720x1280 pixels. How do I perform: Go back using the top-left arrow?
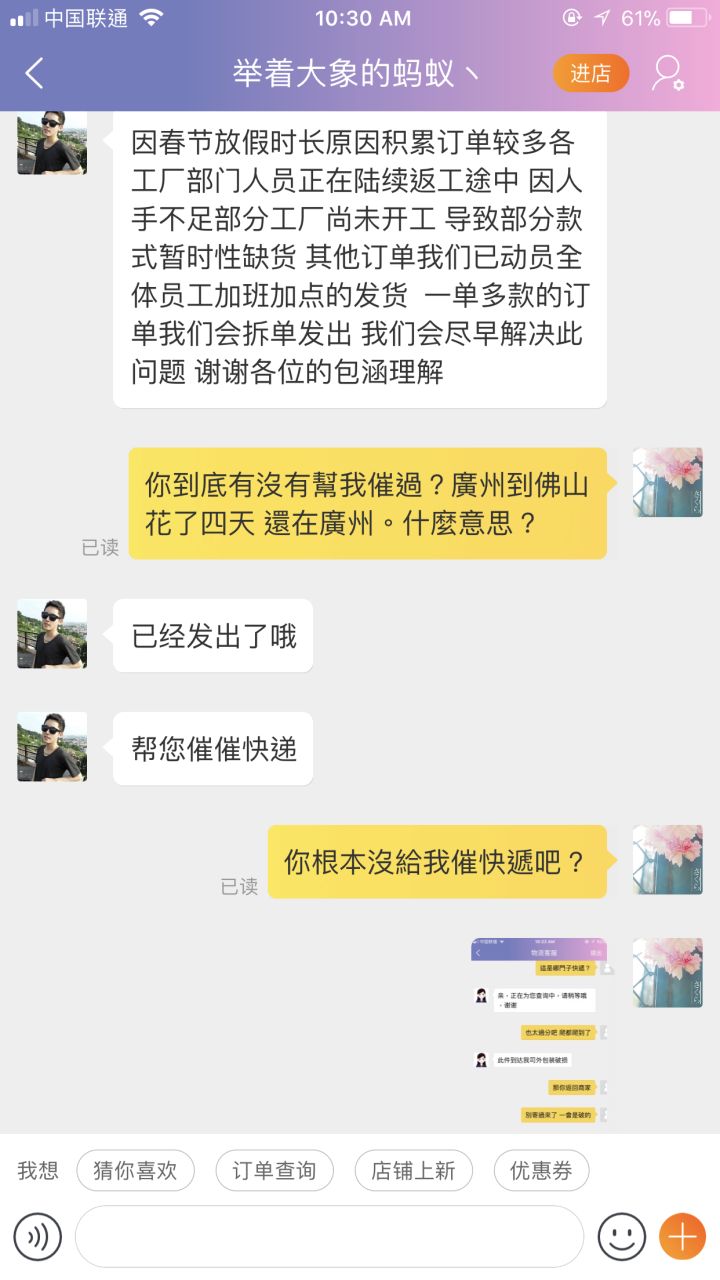(x=35, y=73)
